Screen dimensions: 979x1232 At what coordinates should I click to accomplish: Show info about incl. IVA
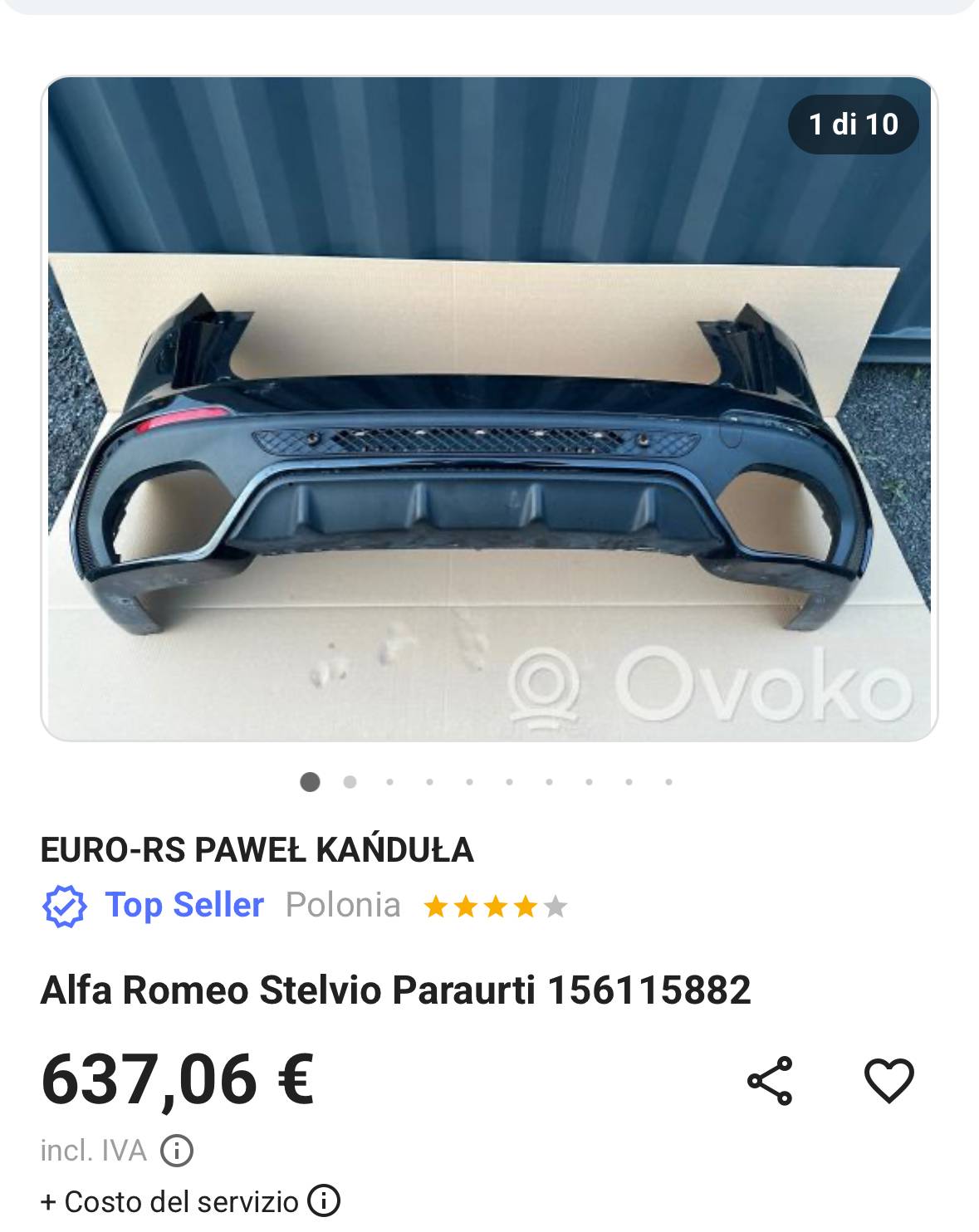(x=176, y=1151)
